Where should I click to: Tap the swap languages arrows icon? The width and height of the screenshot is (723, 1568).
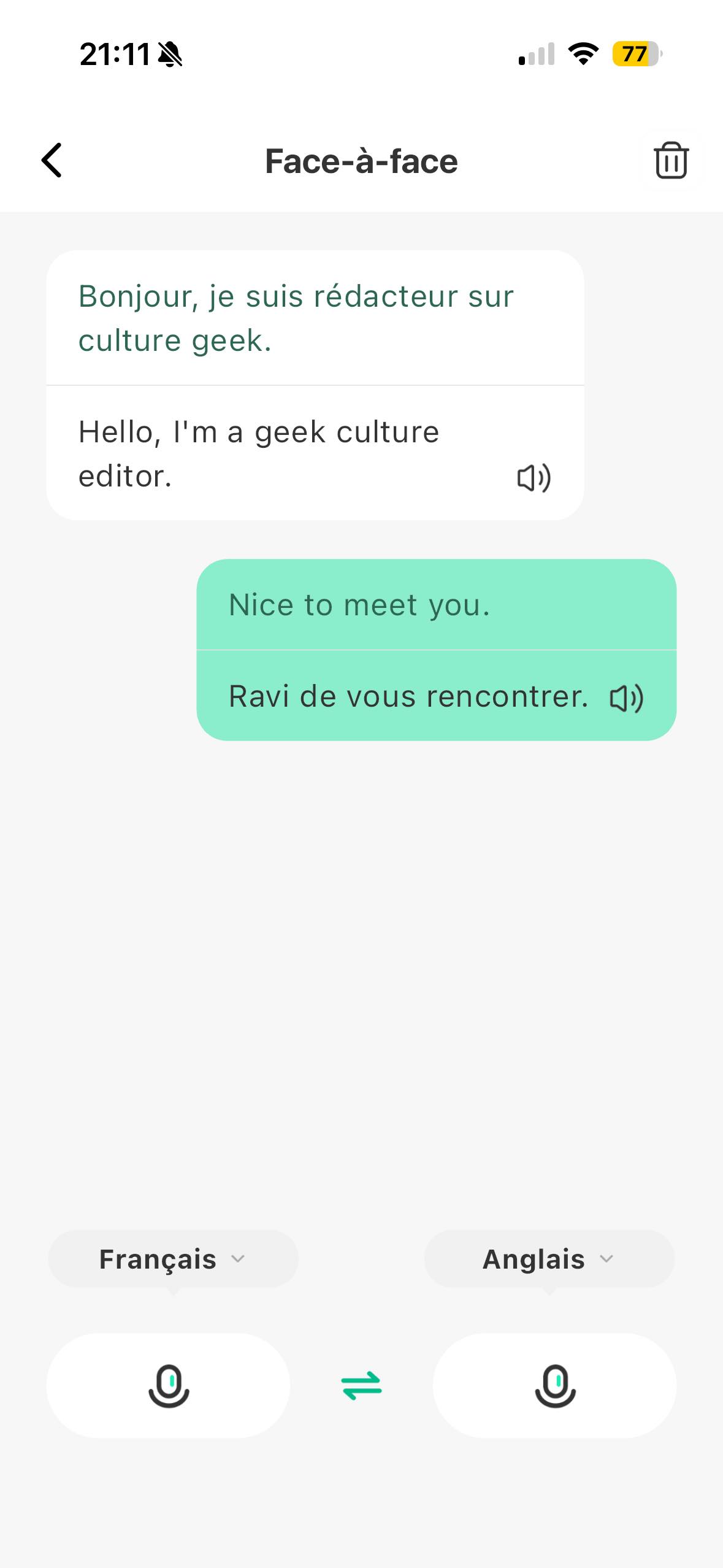click(361, 1385)
